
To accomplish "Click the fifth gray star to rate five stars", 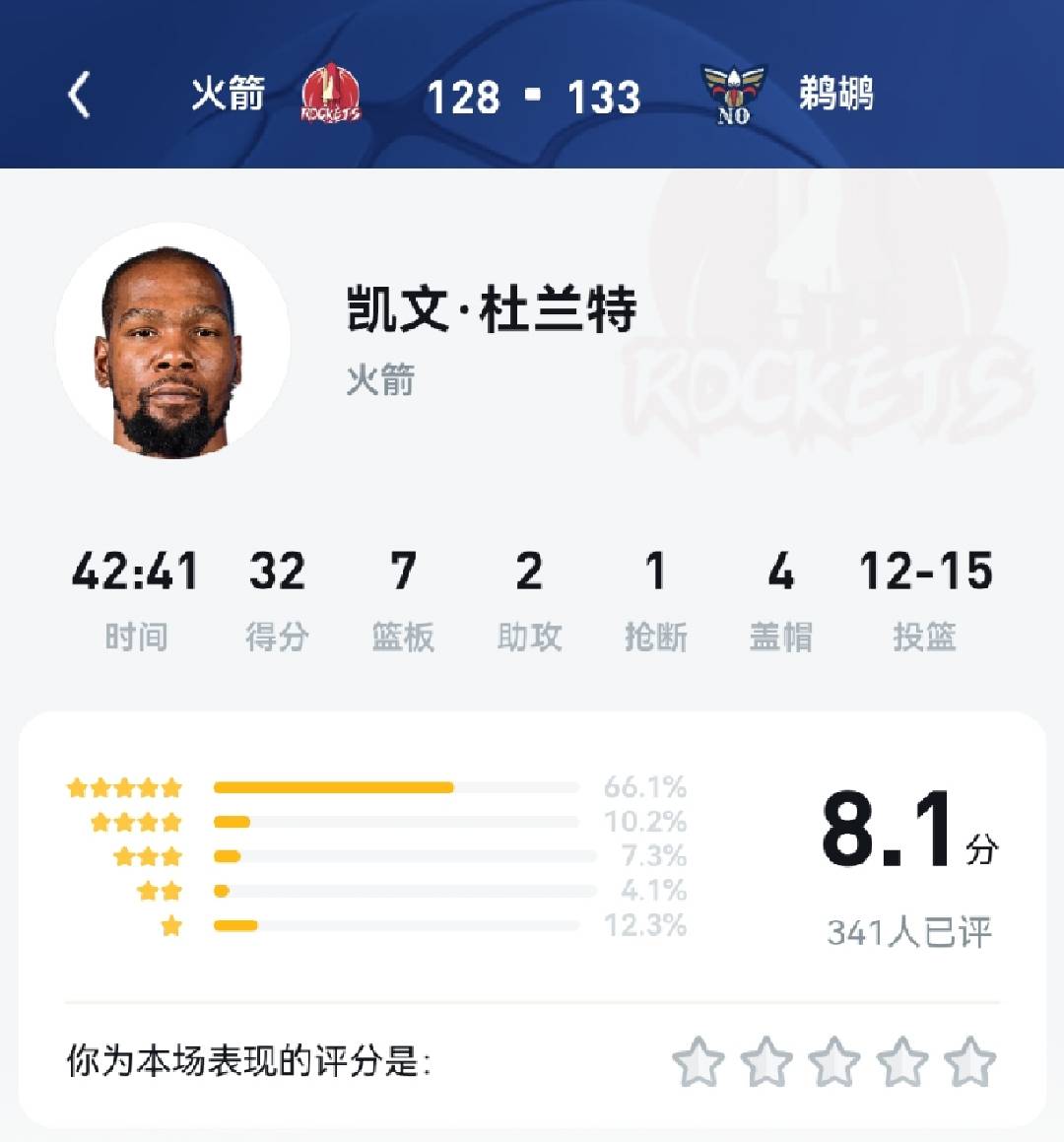I will click(966, 1063).
